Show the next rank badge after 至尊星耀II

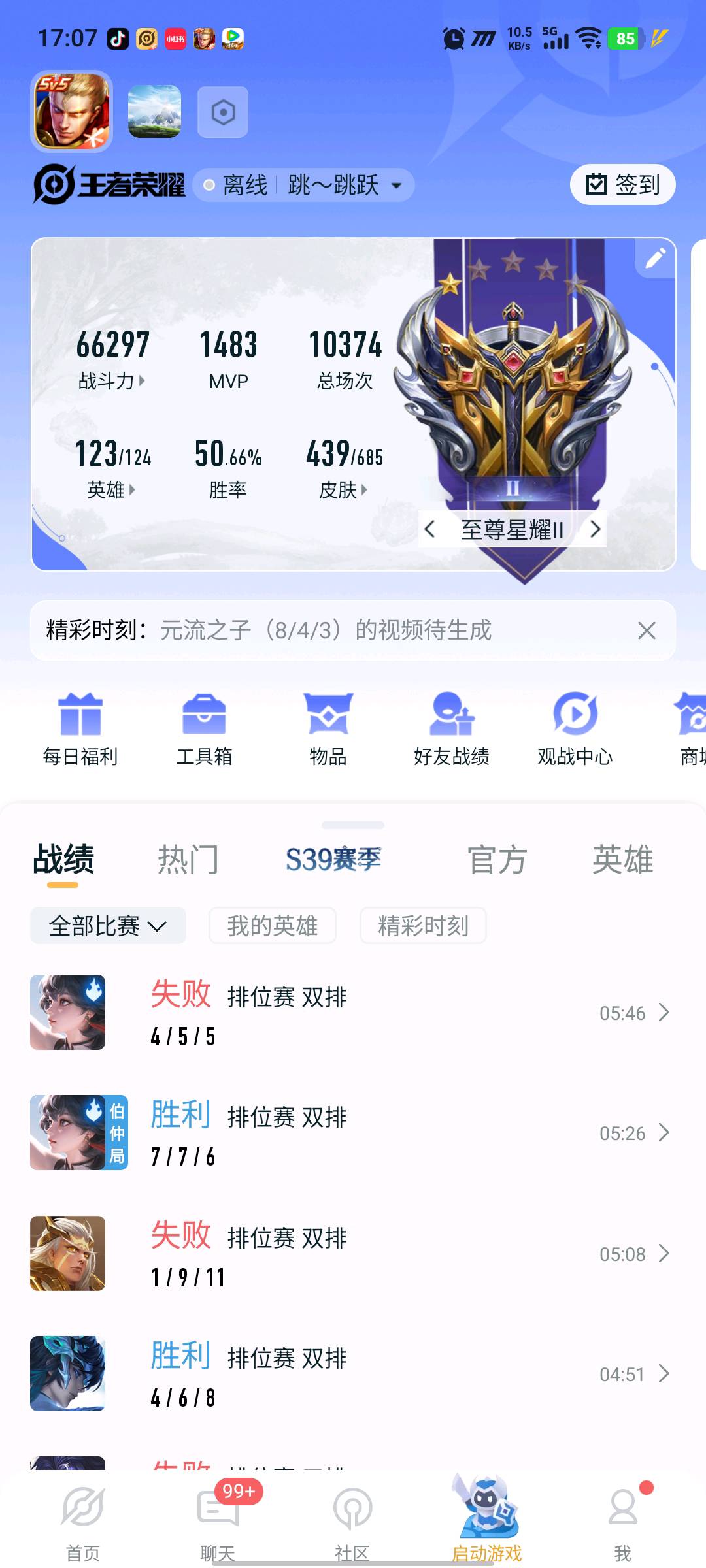tap(595, 529)
